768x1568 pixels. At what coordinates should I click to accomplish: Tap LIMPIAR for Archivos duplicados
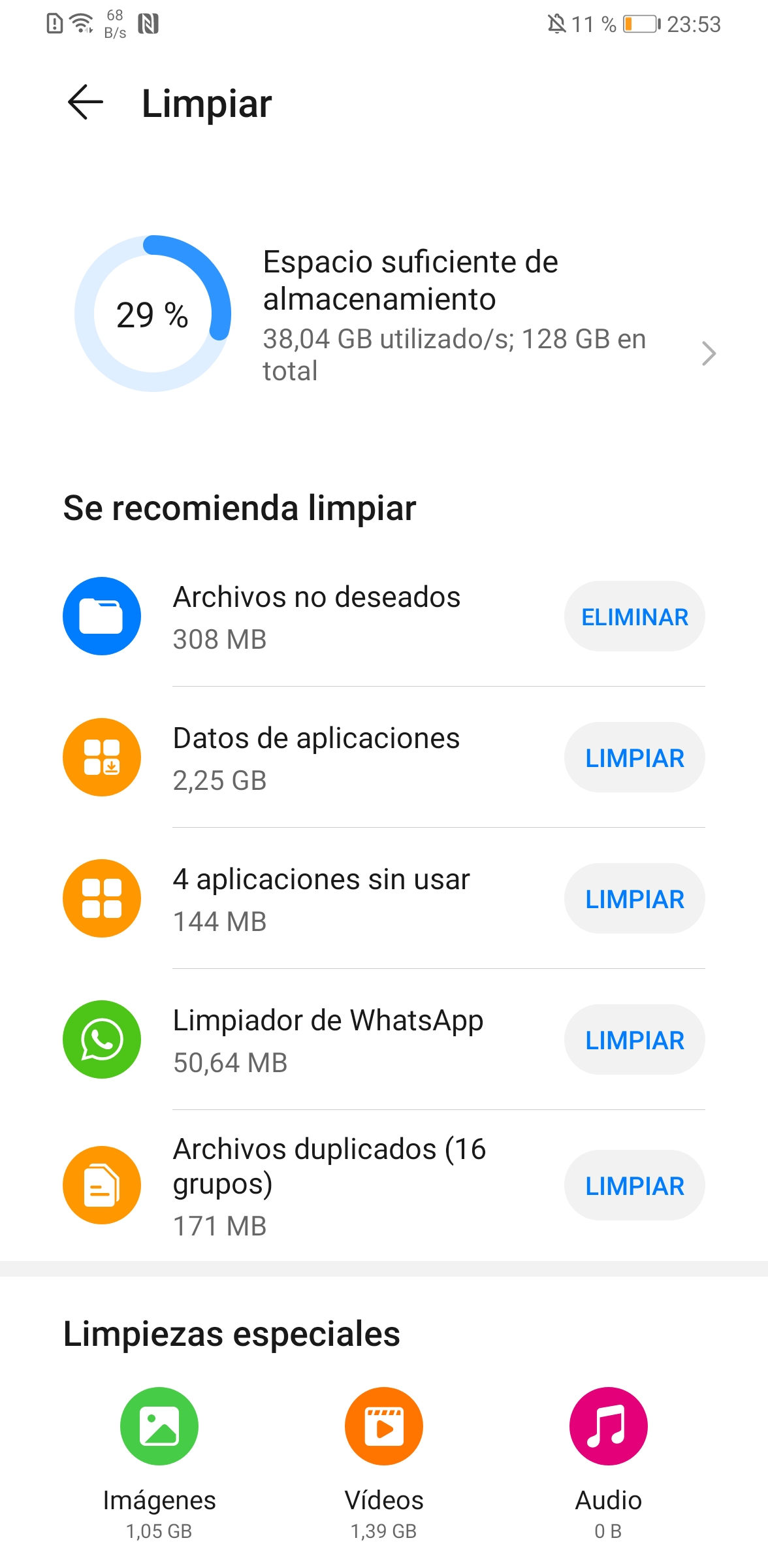(x=634, y=1185)
